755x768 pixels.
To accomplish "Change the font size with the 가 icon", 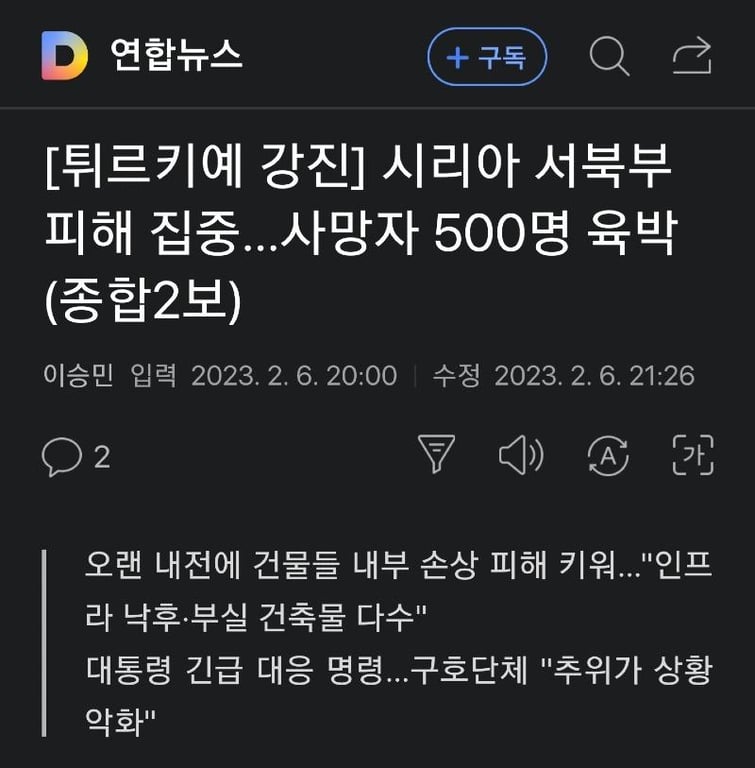I will coord(692,456).
